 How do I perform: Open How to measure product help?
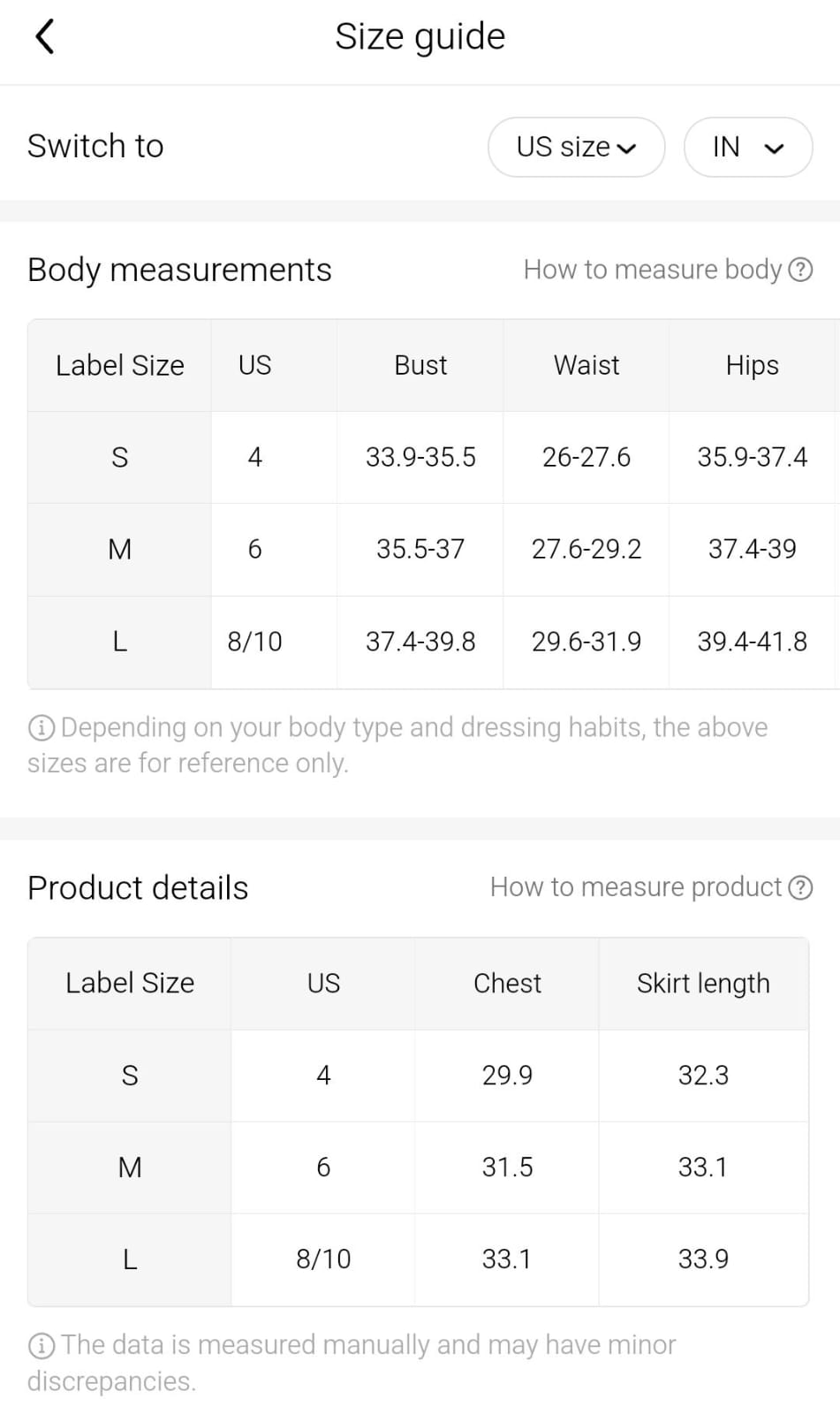pyautogui.click(x=651, y=887)
